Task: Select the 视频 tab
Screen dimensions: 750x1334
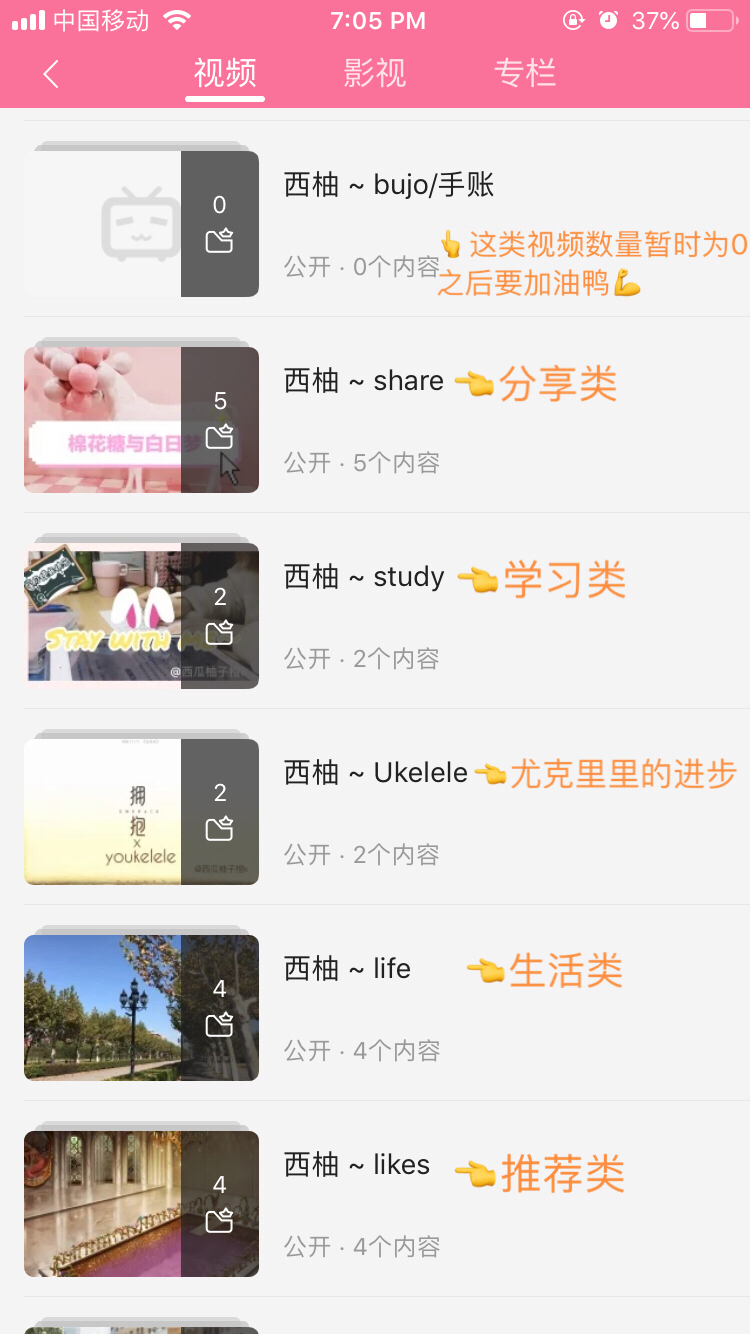Action: pos(225,73)
